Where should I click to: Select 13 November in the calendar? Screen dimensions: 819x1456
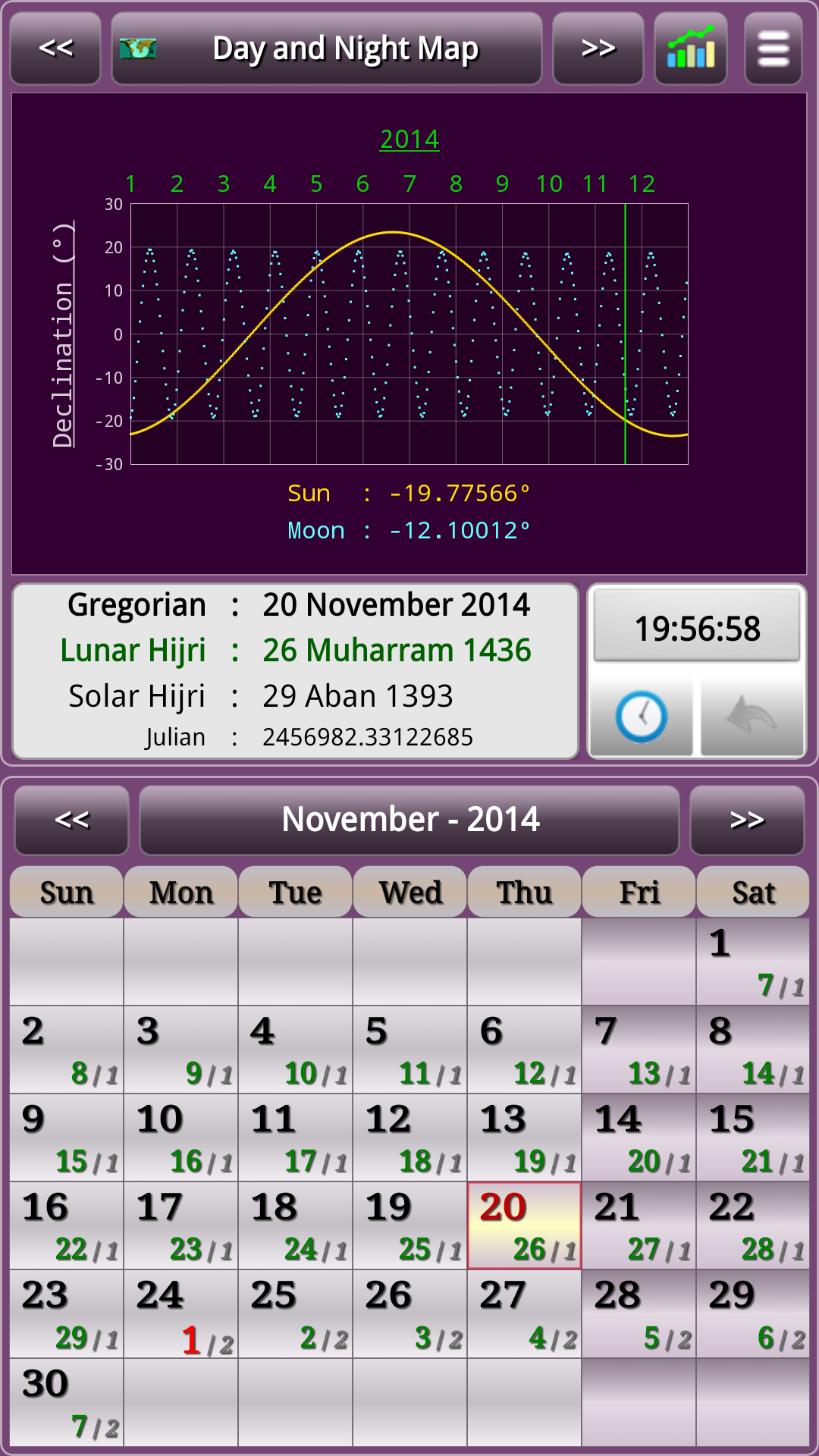click(524, 1137)
